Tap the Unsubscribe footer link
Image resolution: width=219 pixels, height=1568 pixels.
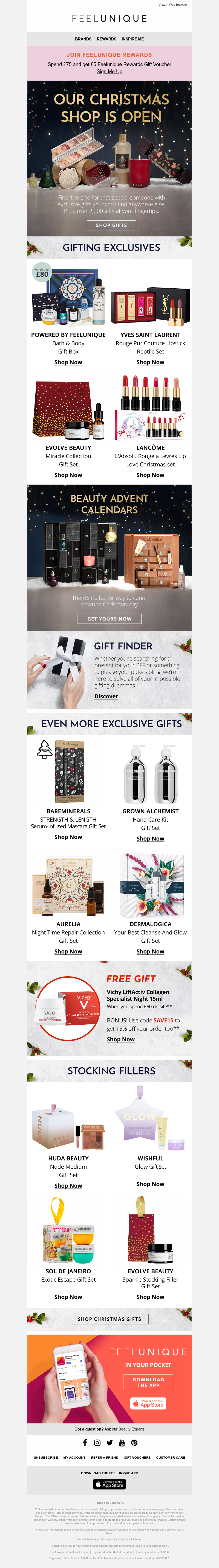(46, 1458)
